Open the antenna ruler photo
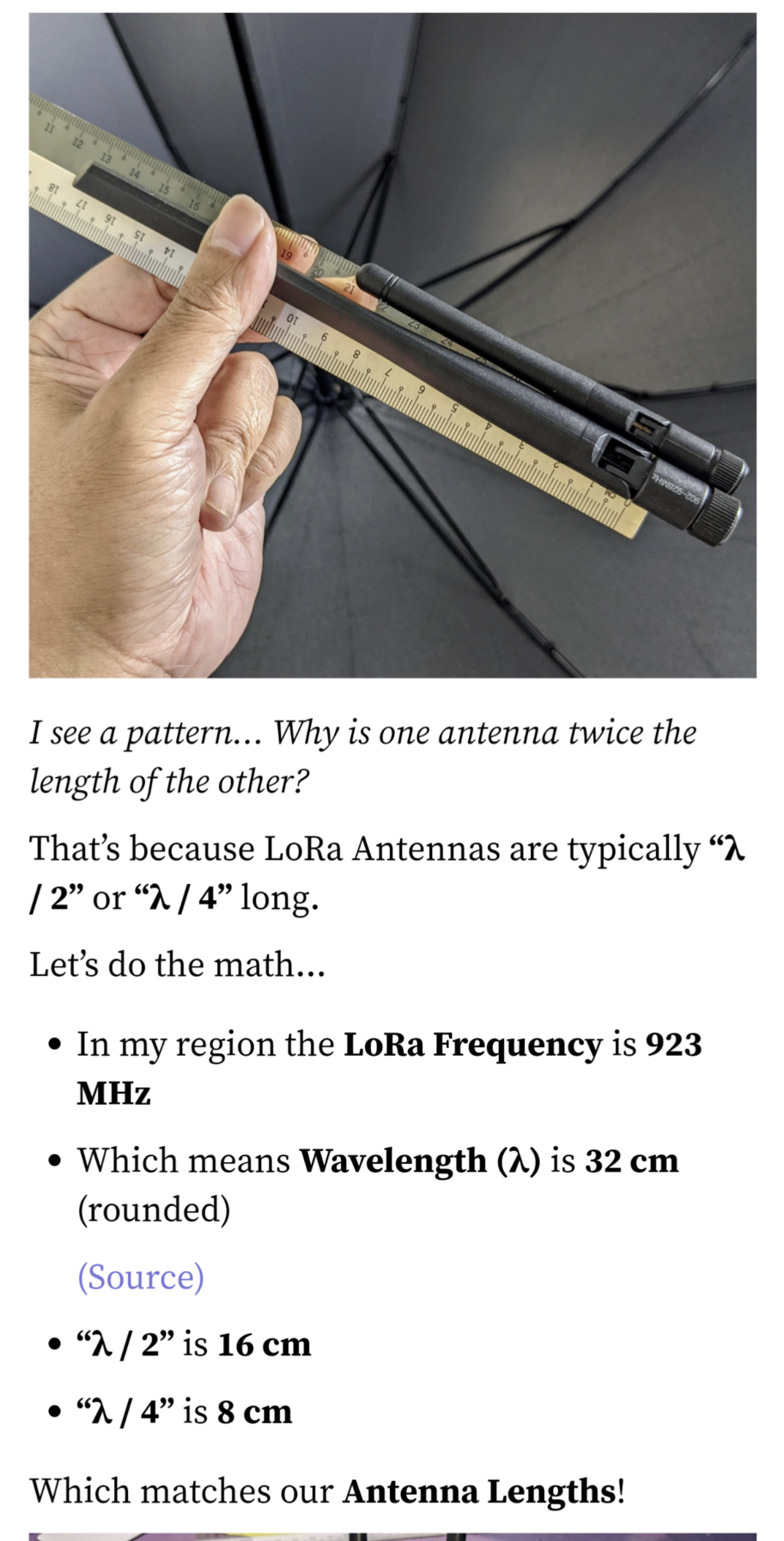 (392, 345)
